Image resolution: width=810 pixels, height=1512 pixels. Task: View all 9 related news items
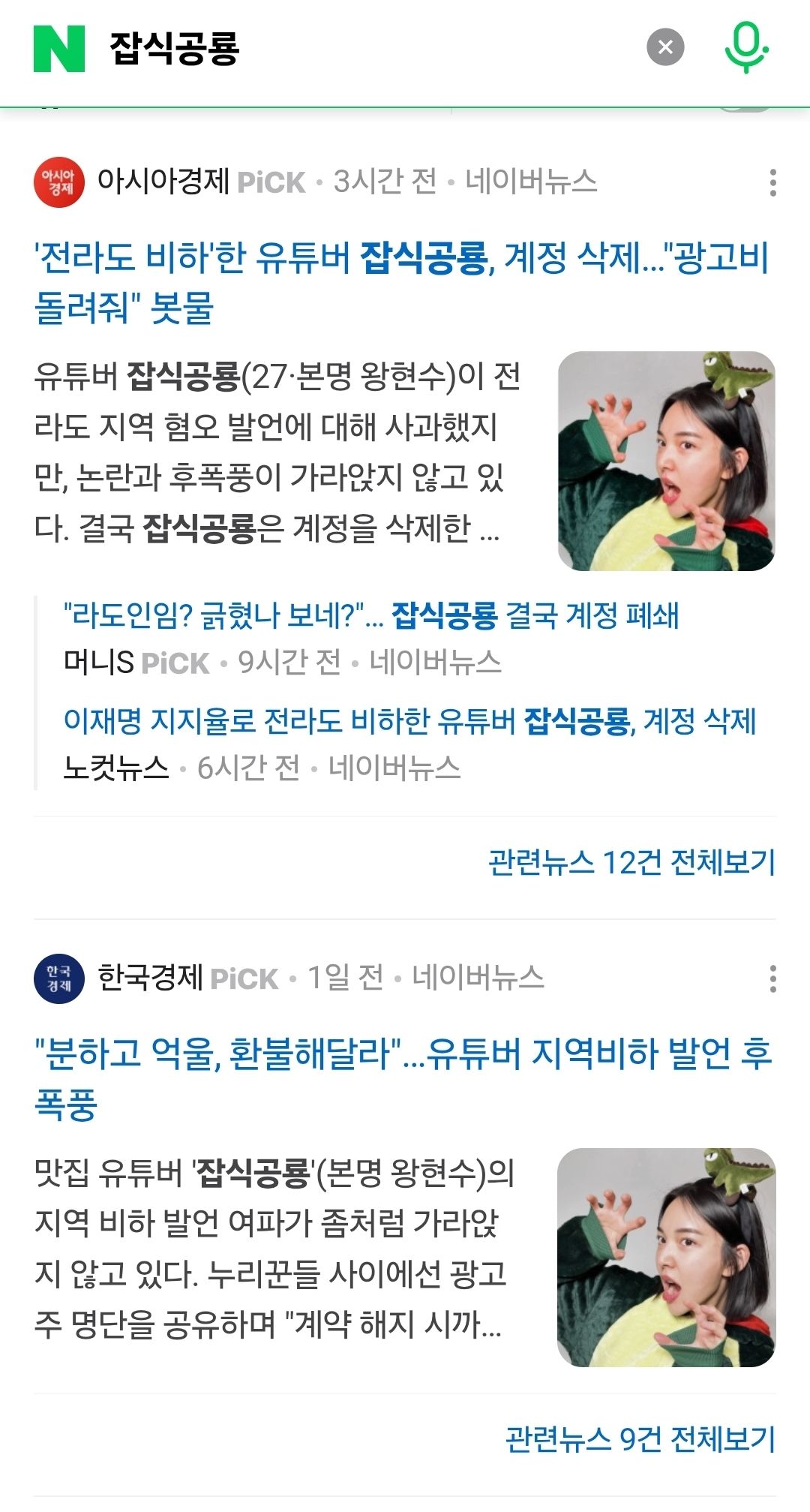pyautogui.click(x=640, y=1438)
